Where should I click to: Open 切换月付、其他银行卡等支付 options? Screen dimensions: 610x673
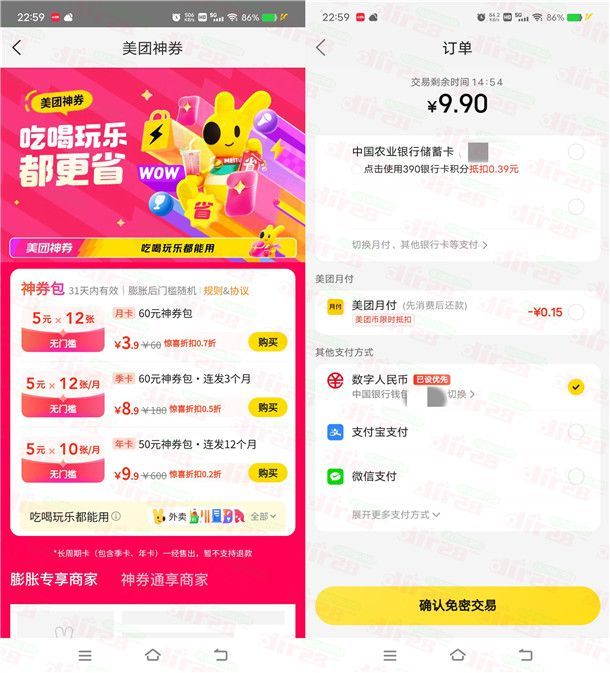[420, 244]
